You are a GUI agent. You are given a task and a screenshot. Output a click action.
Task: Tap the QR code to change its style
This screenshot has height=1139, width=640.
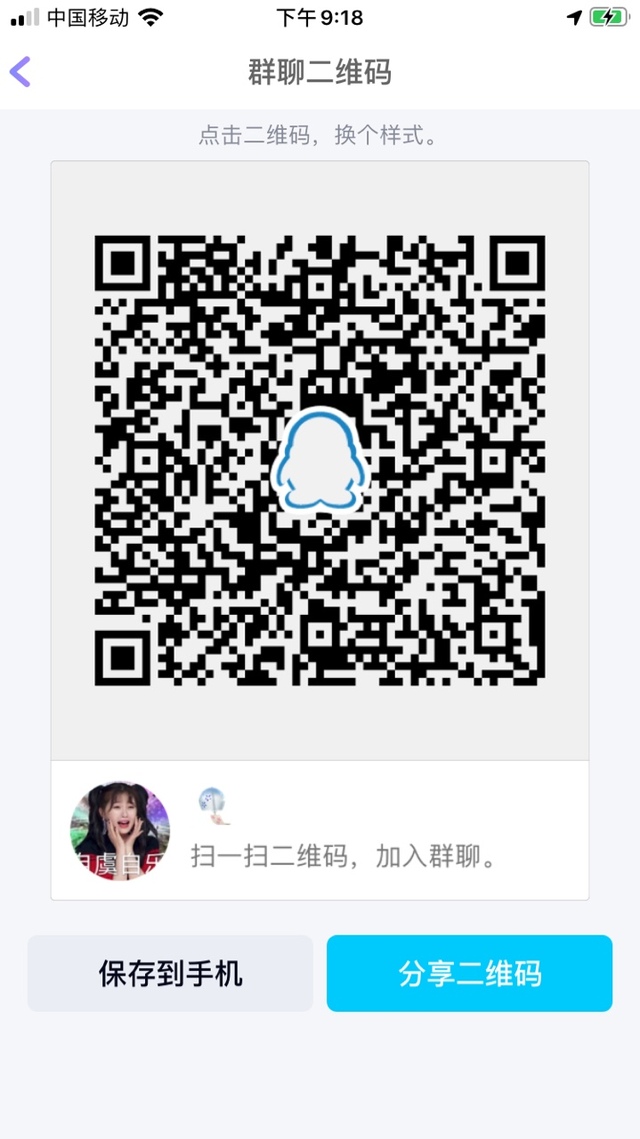point(320,461)
